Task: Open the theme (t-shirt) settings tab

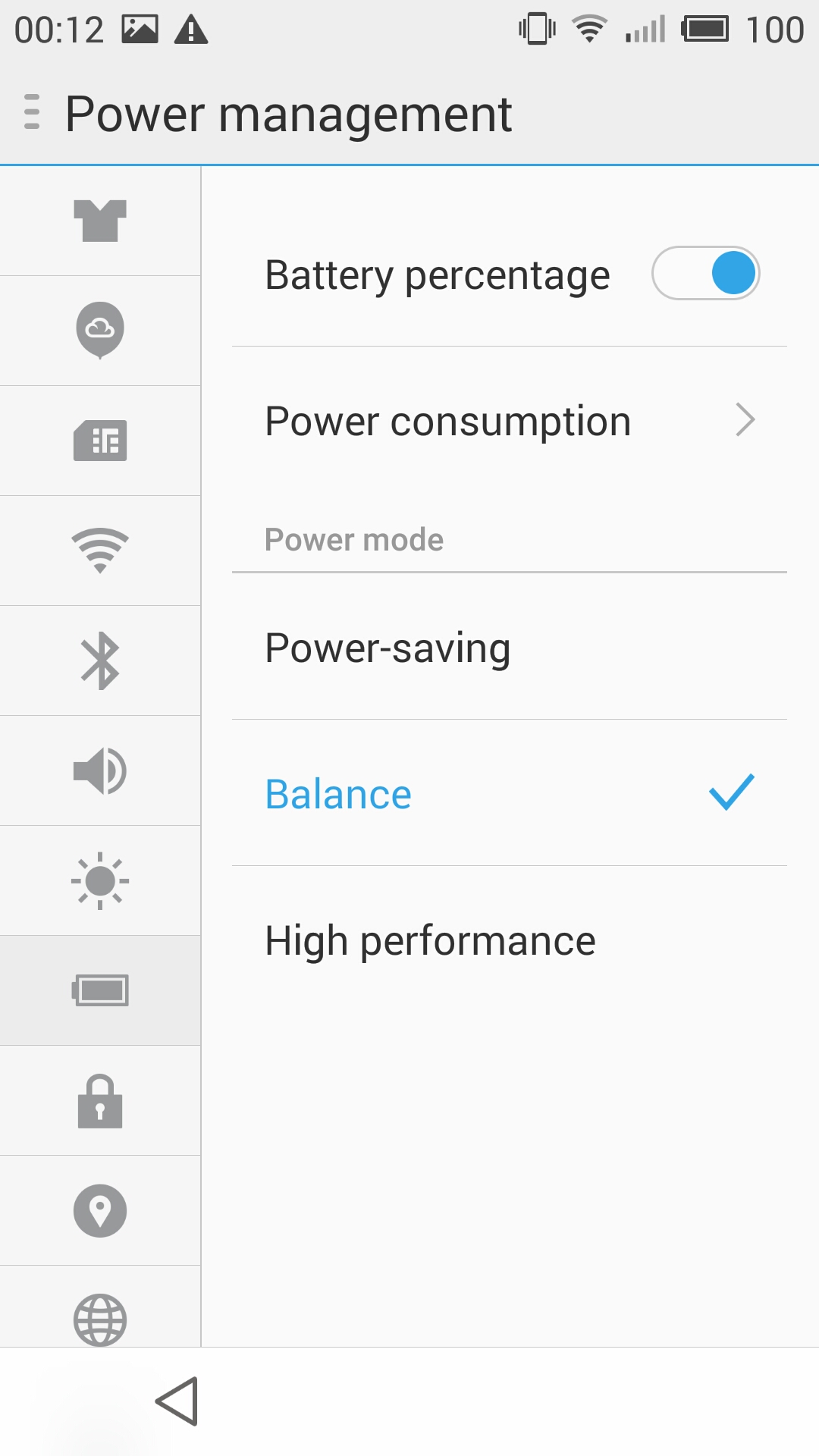Action: (100, 221)
